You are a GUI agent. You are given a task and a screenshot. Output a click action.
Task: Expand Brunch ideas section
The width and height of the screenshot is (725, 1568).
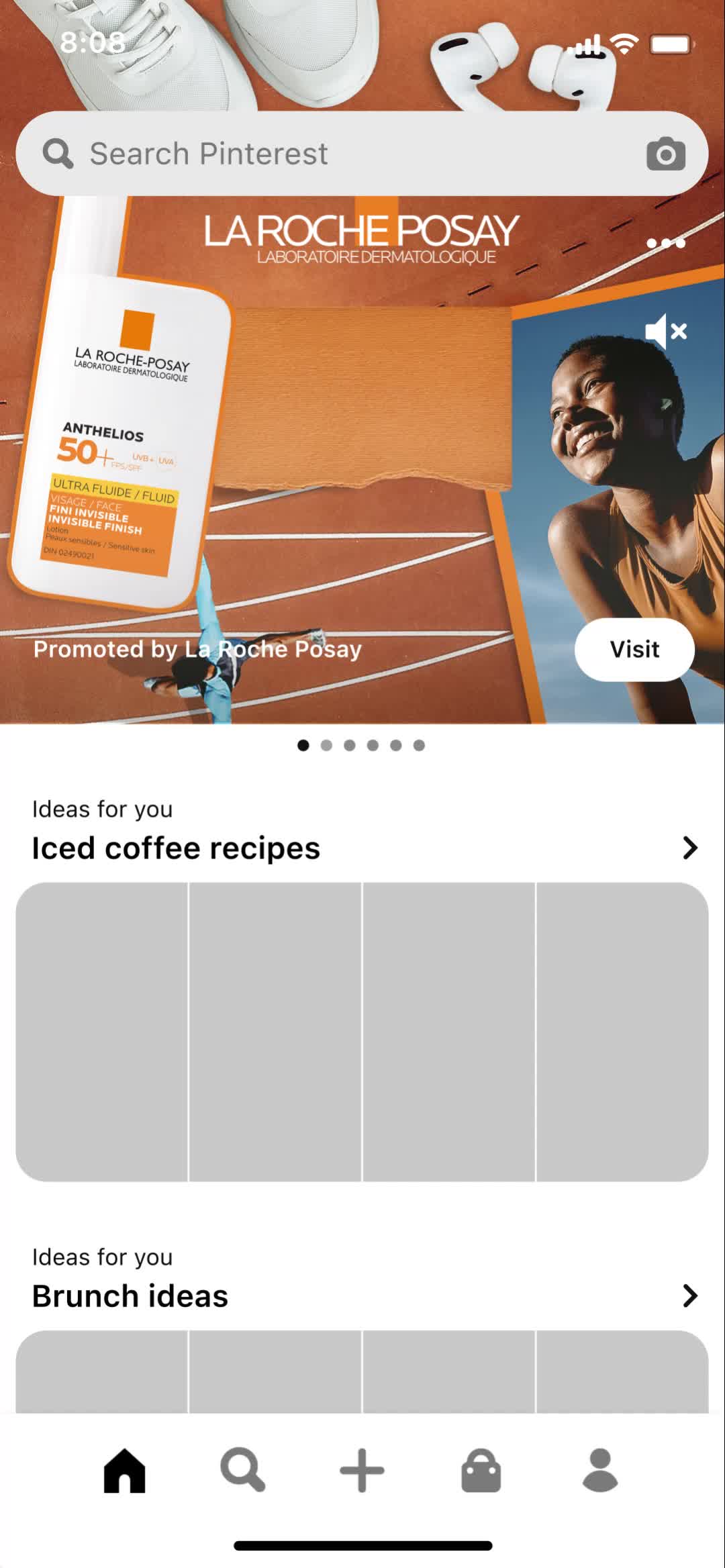(689, 1295)
